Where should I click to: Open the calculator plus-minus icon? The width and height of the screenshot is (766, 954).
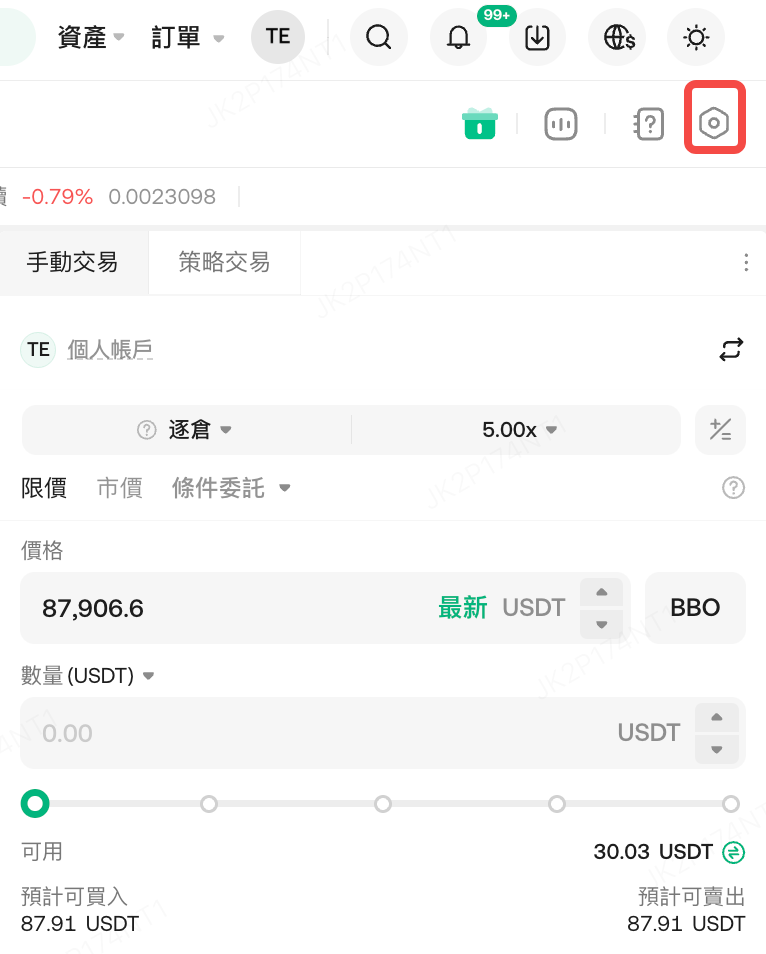(x=720, y=430)
